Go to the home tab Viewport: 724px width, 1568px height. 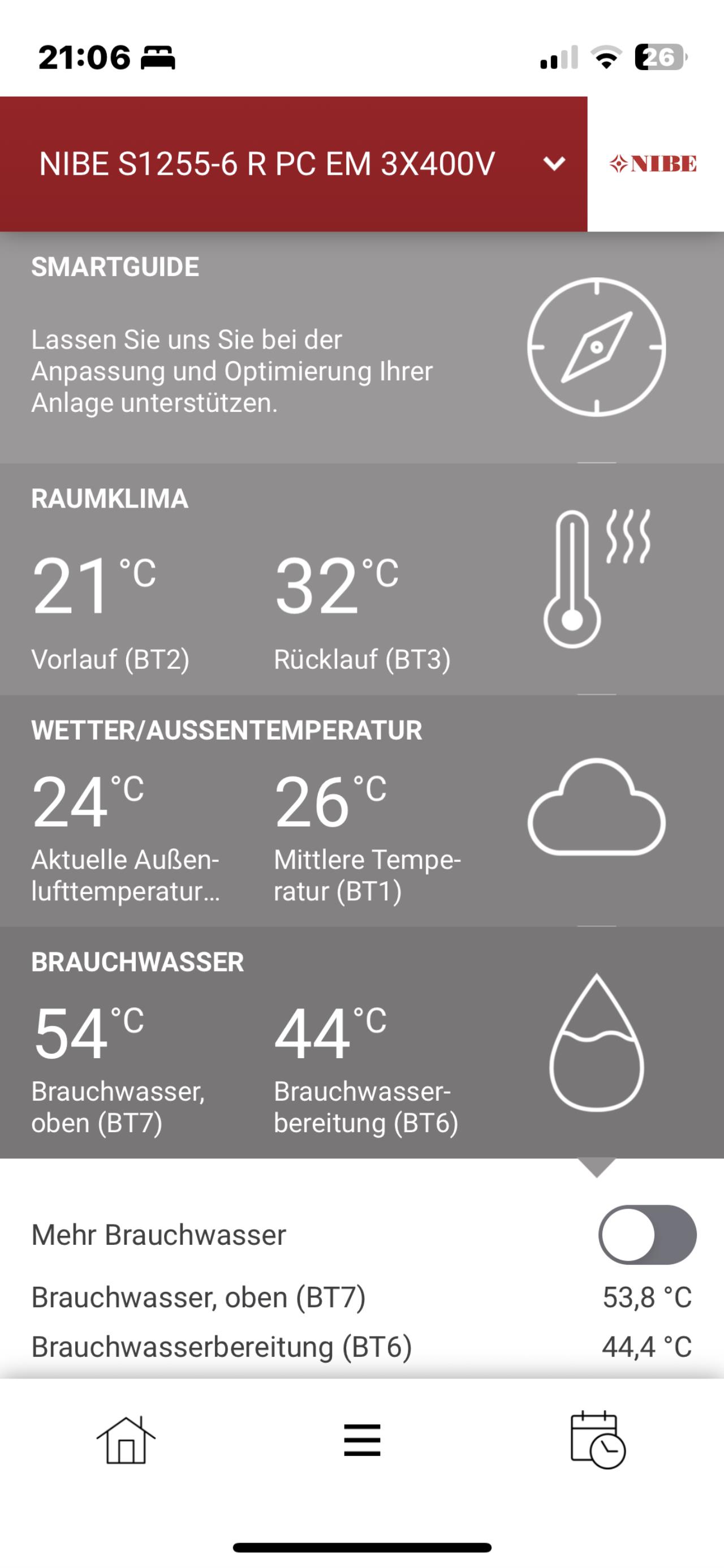[x=126, y=1440]
